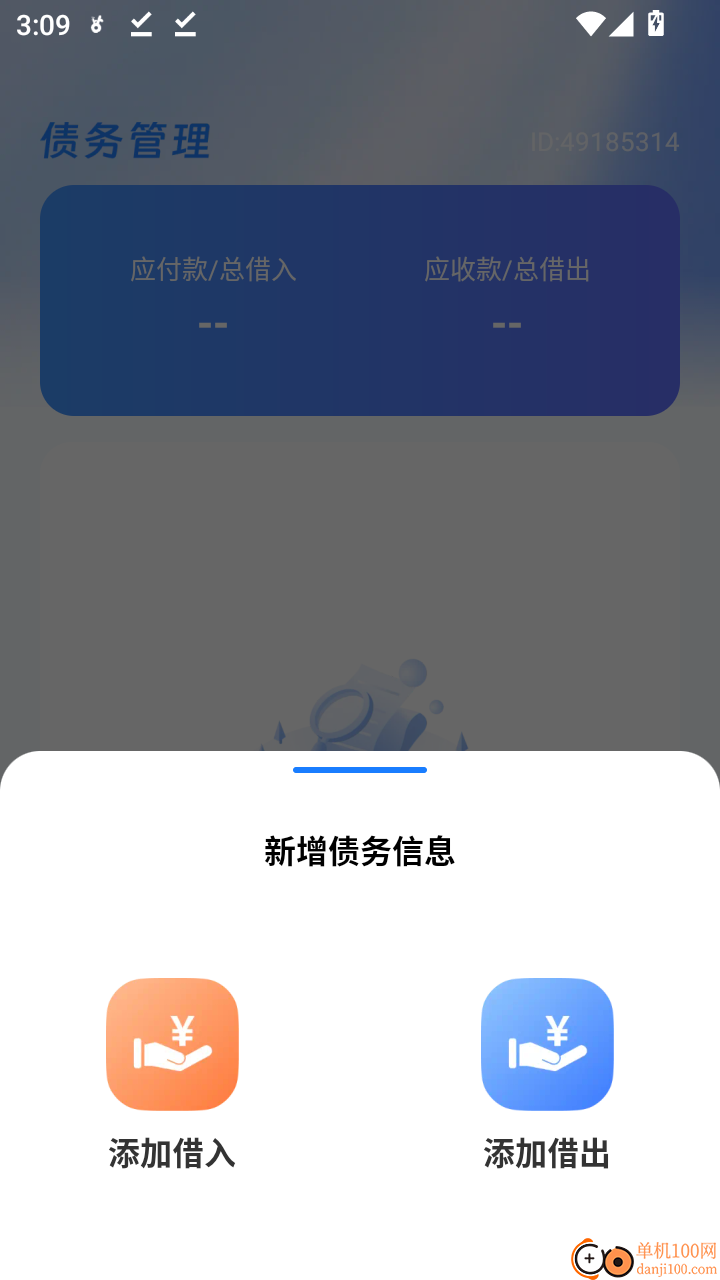Click the 债务管理 page header

click(x=124, y=141)
